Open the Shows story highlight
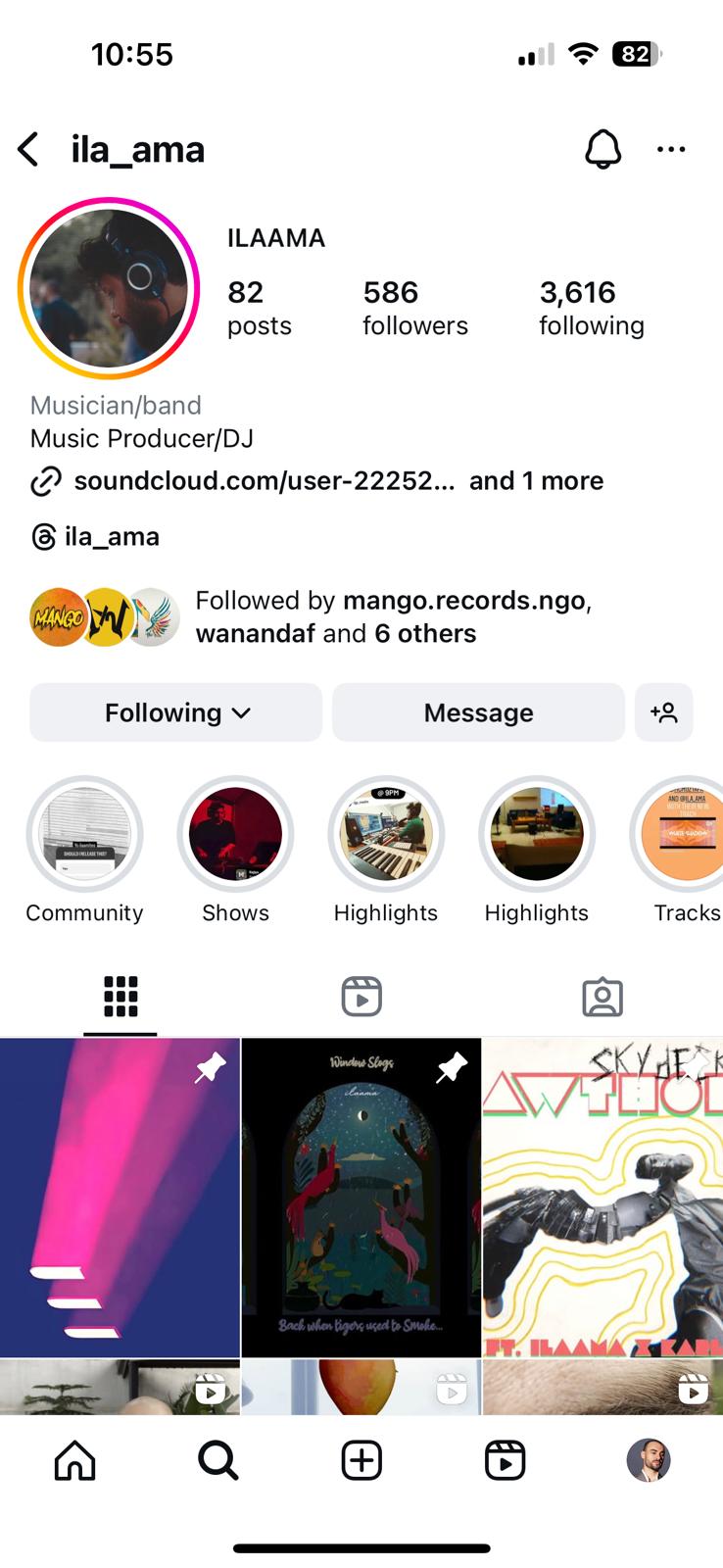 pyautogui.click(x=235, y=835)
